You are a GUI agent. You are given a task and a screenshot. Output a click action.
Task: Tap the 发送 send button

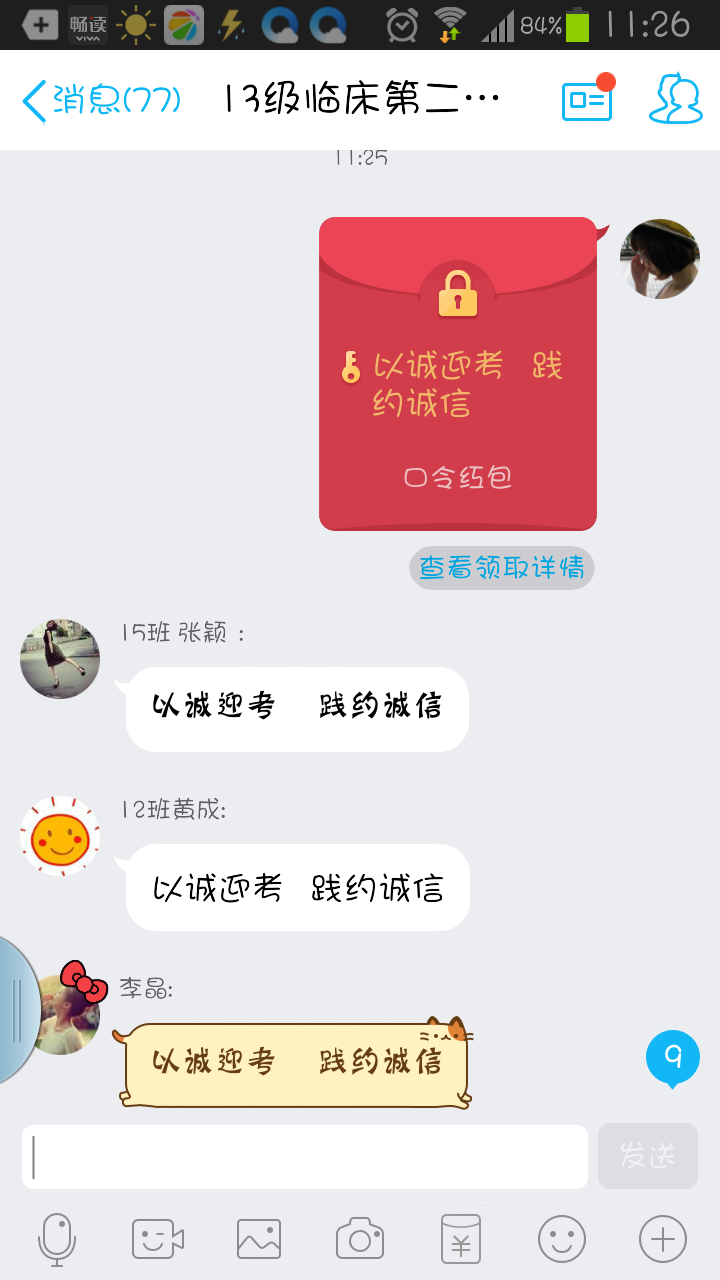coord(647,1157)
